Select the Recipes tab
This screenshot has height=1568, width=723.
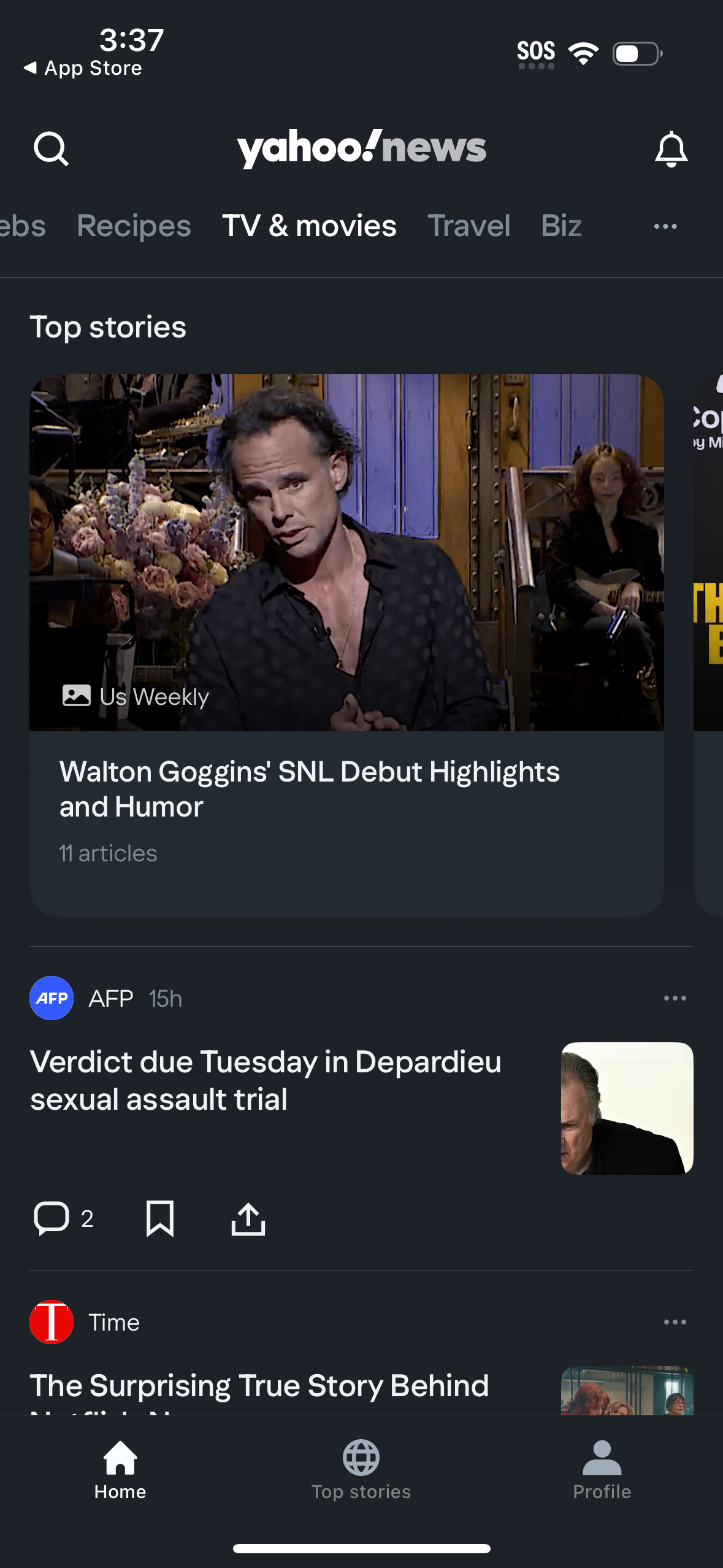[x=133, y=226]
